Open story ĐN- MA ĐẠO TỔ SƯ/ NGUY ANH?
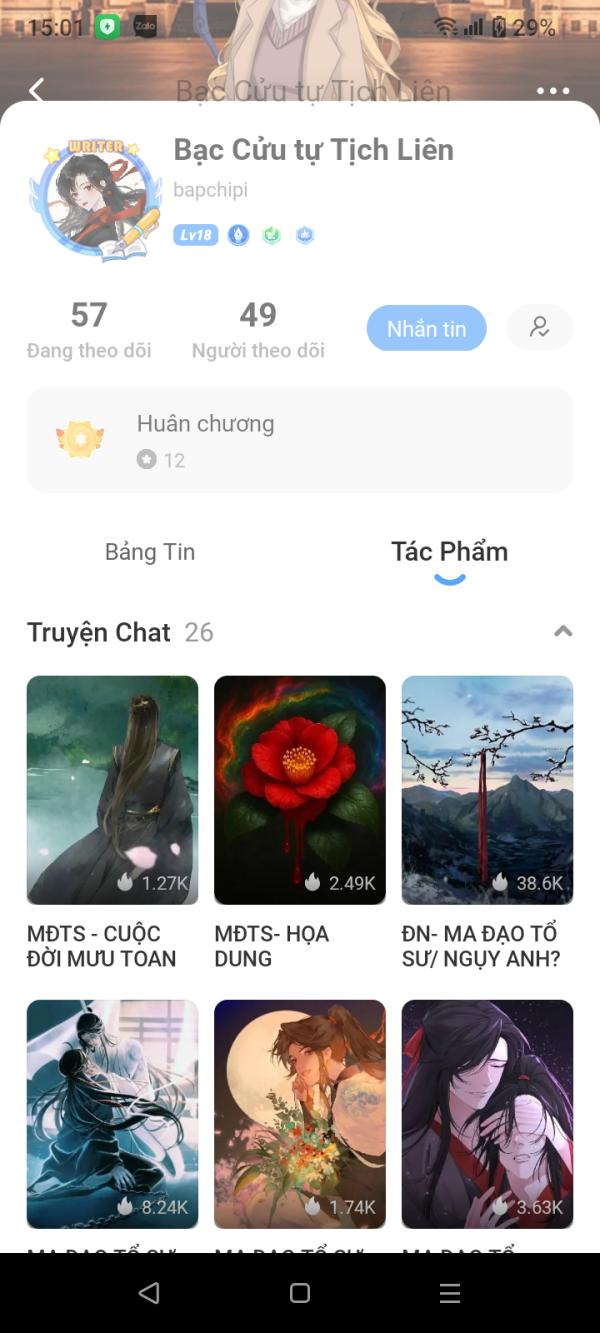Screen dimensions: 600x1333 pyautogui.click(x=487, y=790)
